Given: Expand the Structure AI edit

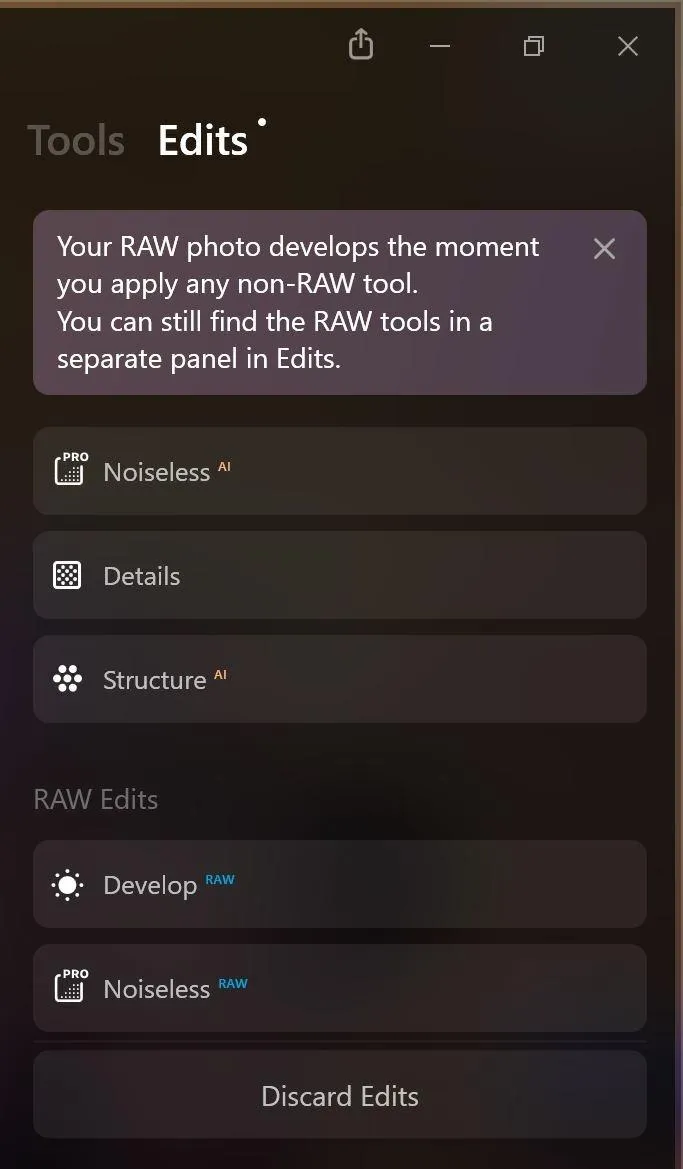Looking at the screenshot, I should (x=339, y=679).
